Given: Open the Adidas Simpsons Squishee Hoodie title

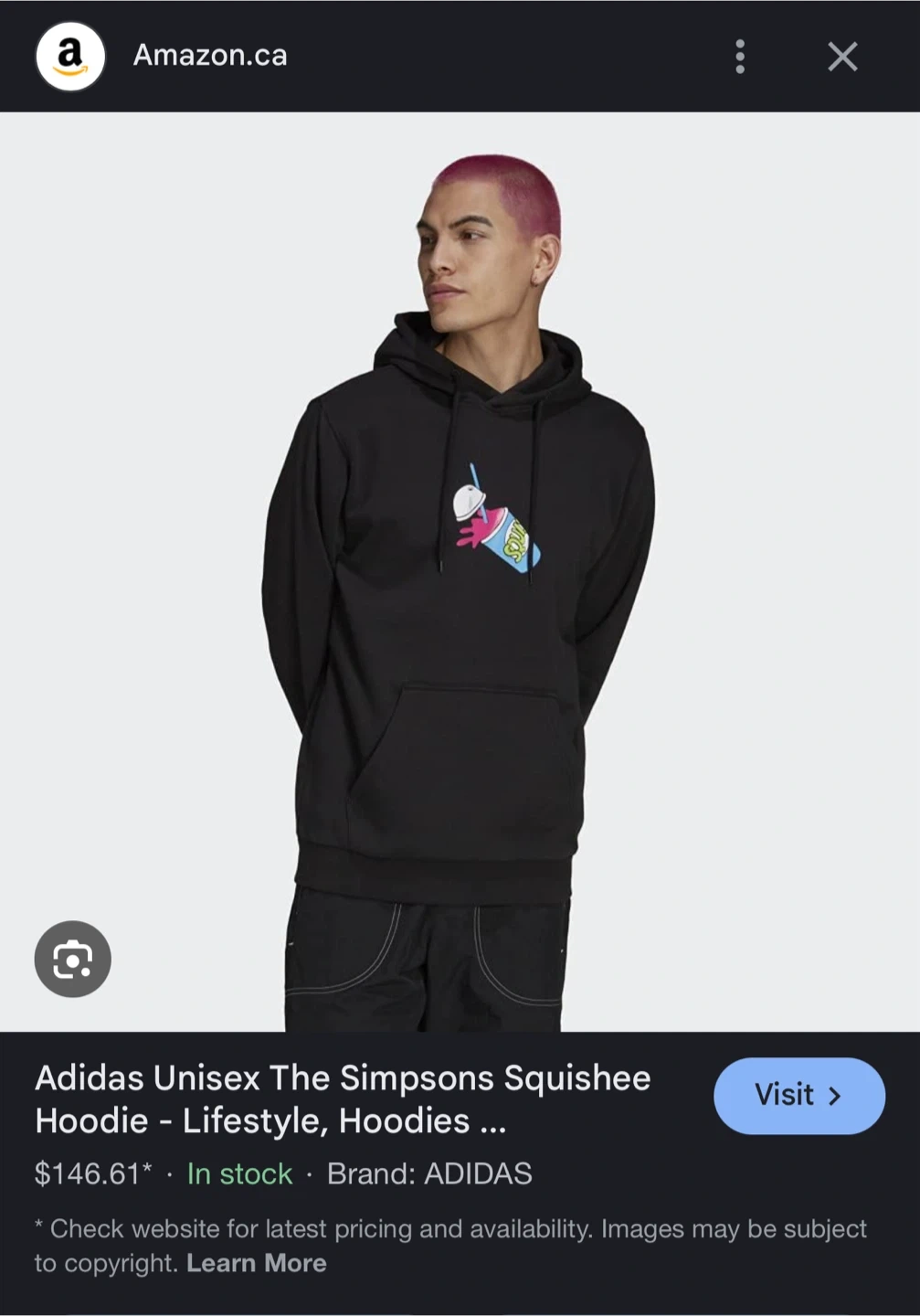Looking at the screenshot, I should coord(343,1098).
